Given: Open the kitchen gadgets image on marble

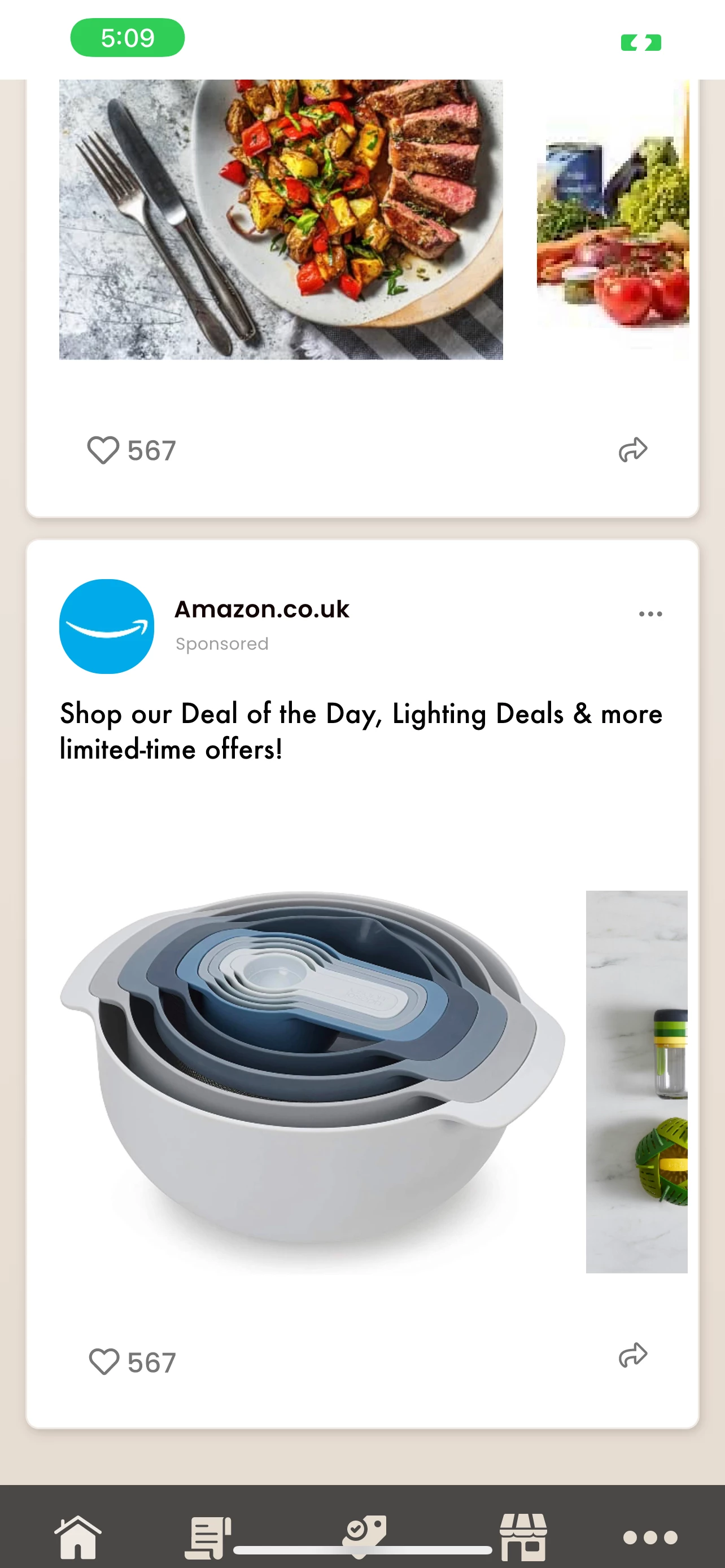Looking at the screenshot, I should click(x=636, y=1080).
